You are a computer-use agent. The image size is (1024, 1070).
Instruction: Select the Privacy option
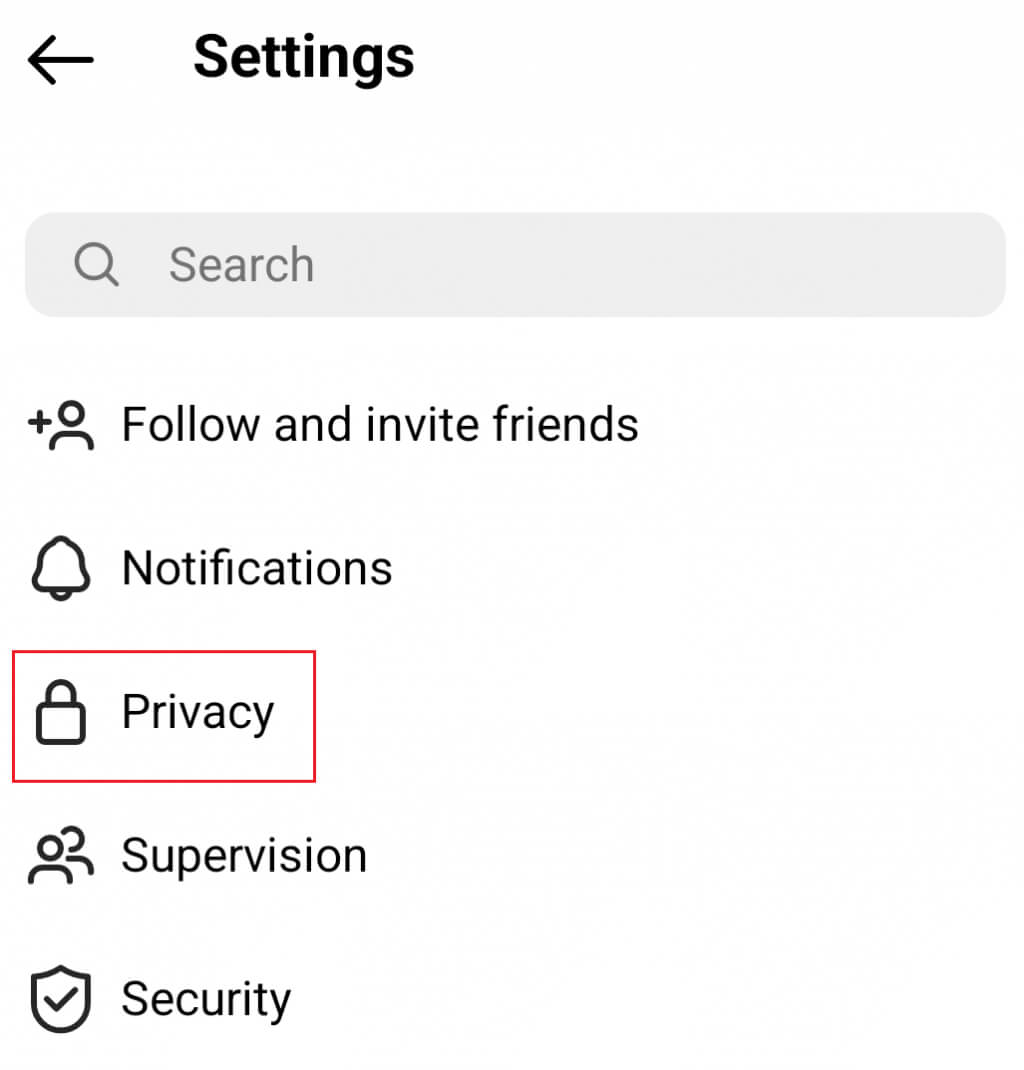[x=196, y=713]
